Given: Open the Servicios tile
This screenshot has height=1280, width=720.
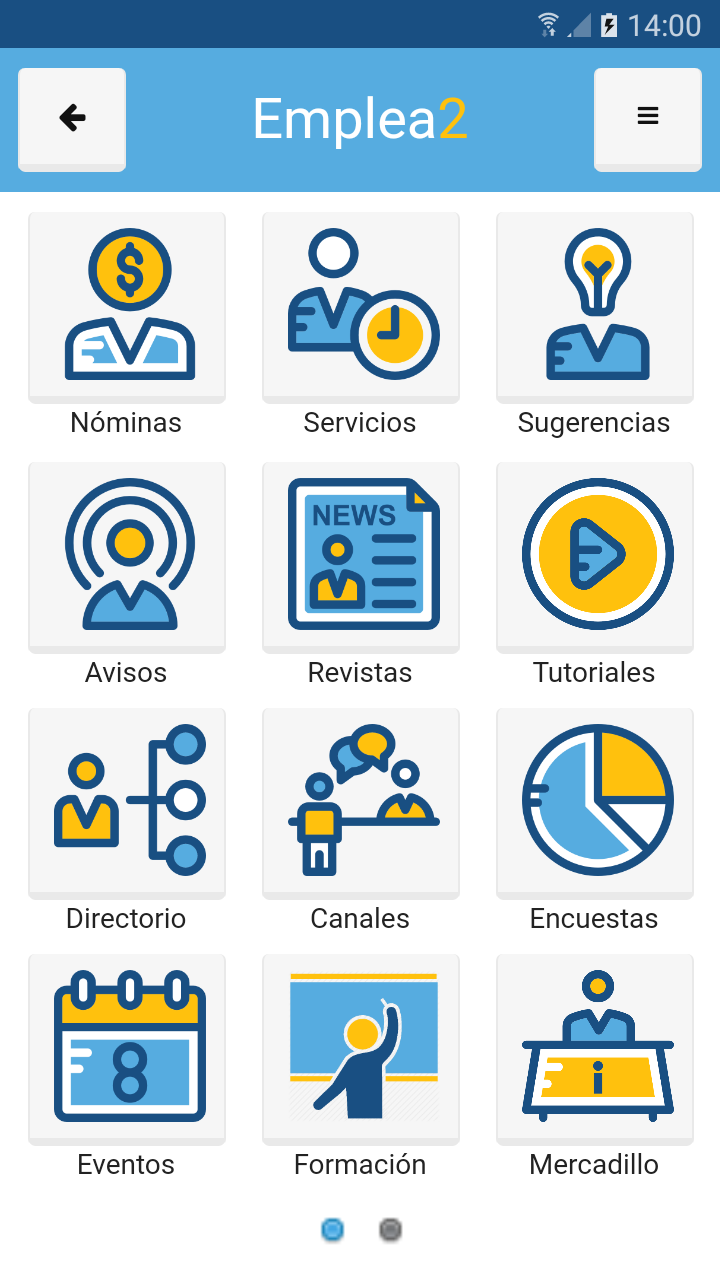Looking at the screenshot, I should [x=361, y=307].
